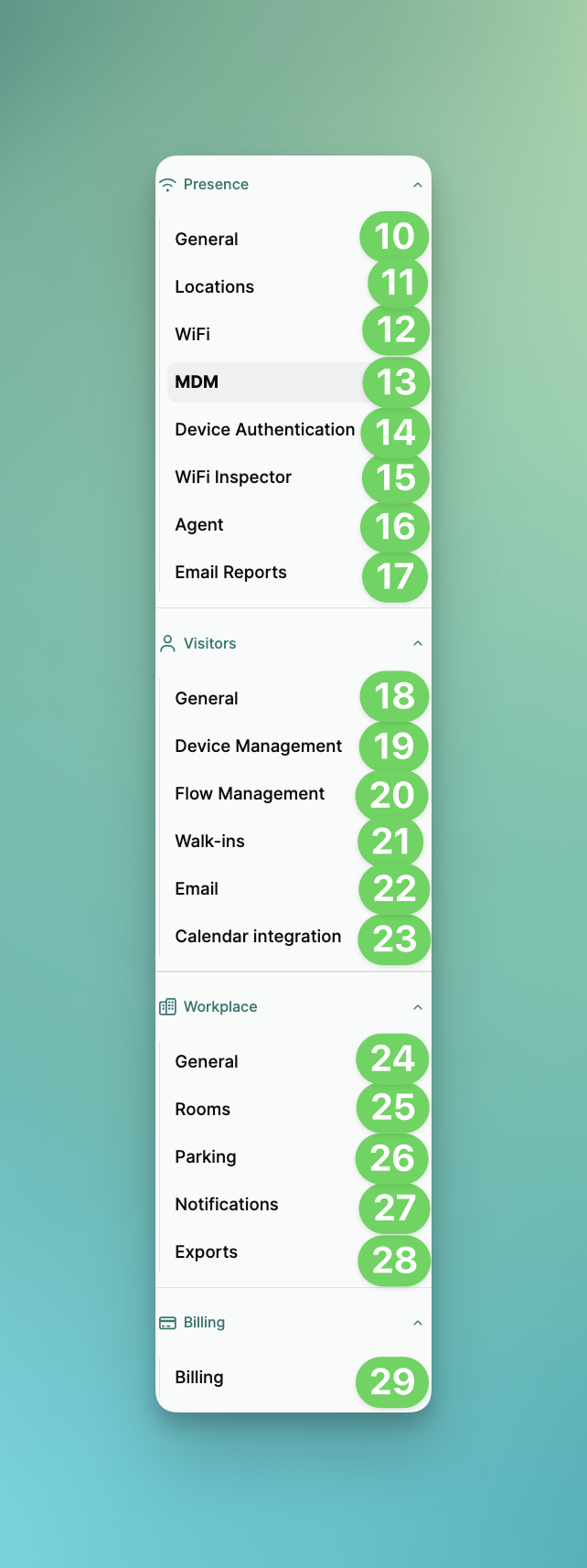The width and height of the screenshot is (587, 1568).
Task: Open Rooms under Workplace
Action: coord(293,1110)
